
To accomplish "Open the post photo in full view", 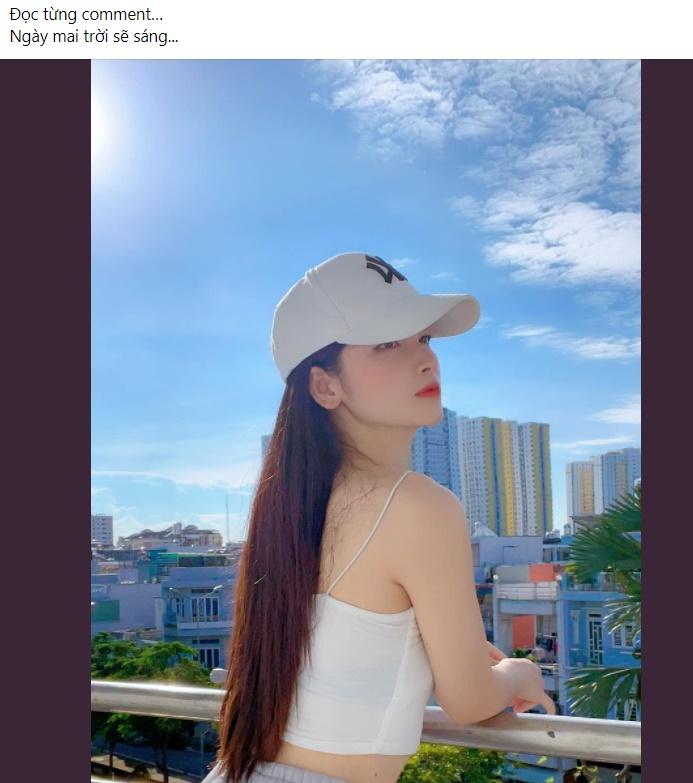I will pos(365,420).
